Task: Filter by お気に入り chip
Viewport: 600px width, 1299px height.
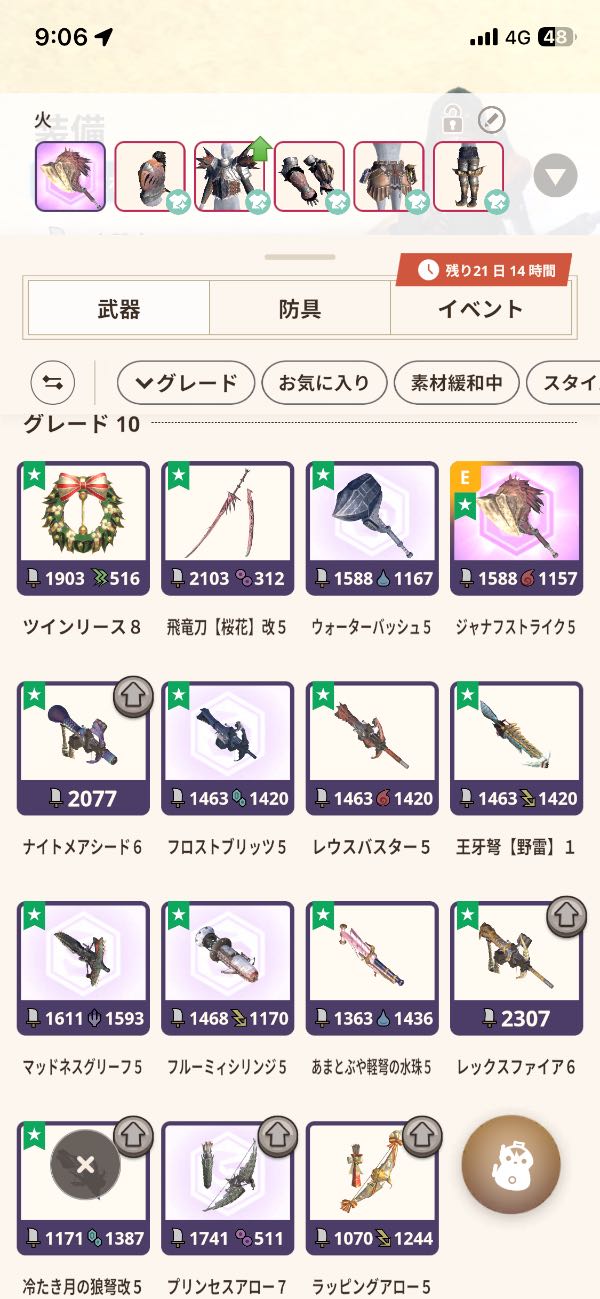Action: click(323, 382)
